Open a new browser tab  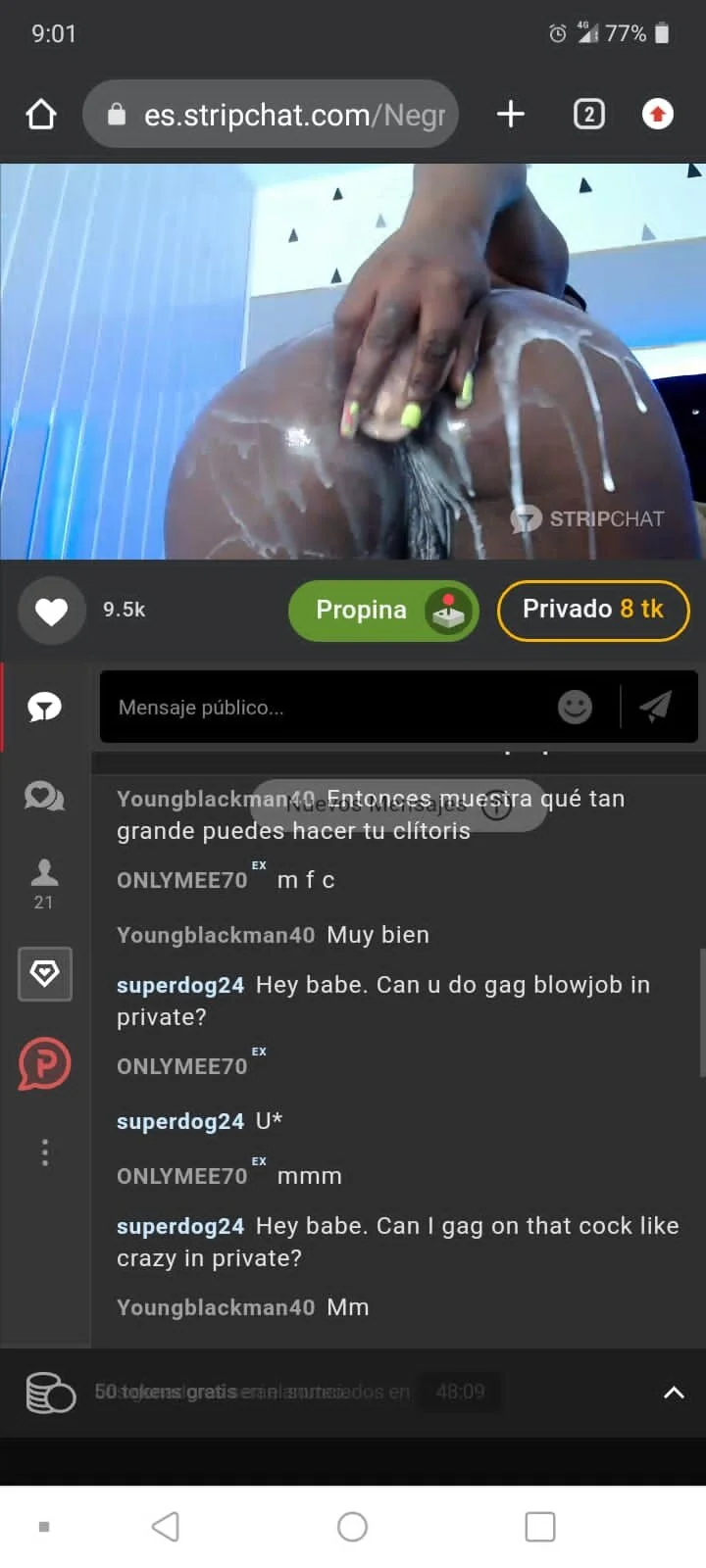(x=510, y=115)
